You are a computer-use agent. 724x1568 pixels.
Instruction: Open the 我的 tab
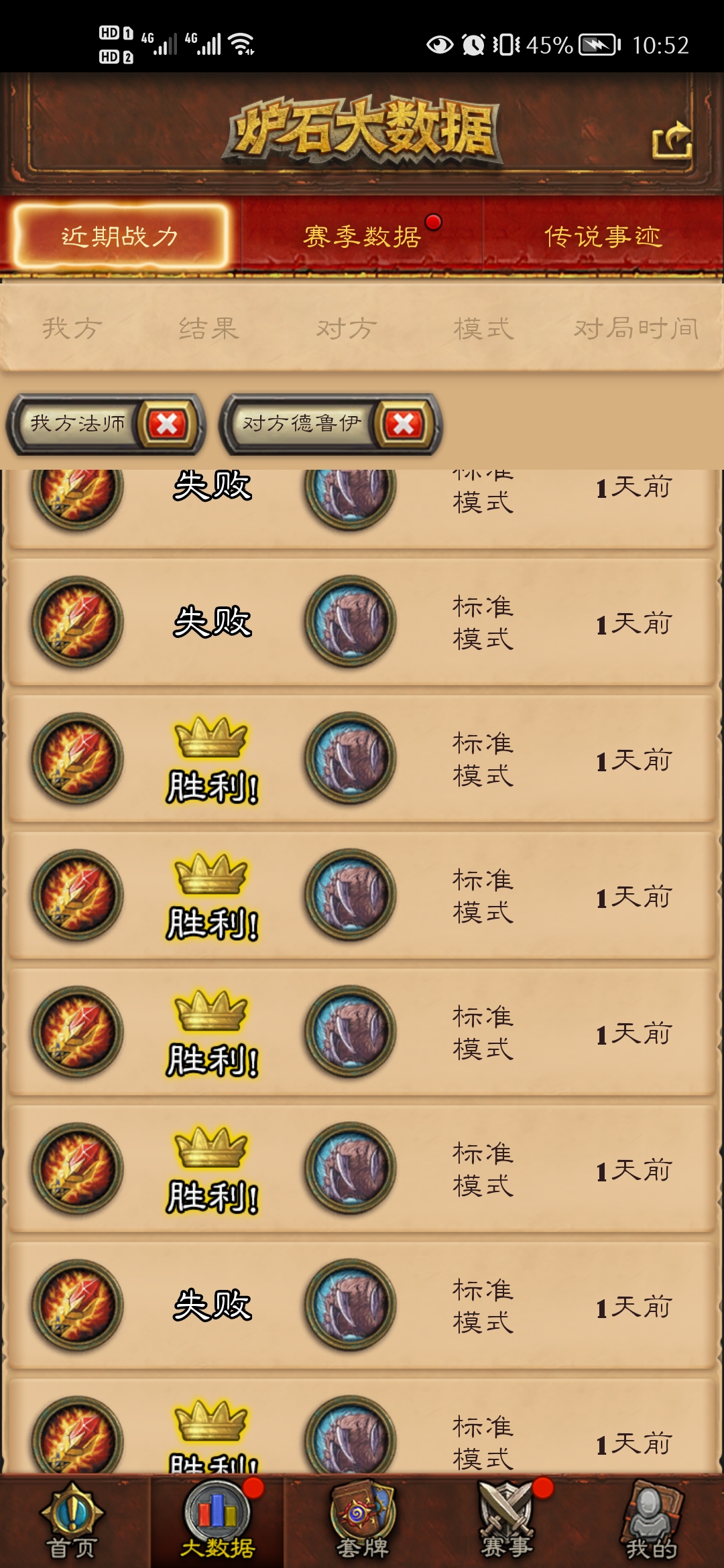pos(651,1521)
